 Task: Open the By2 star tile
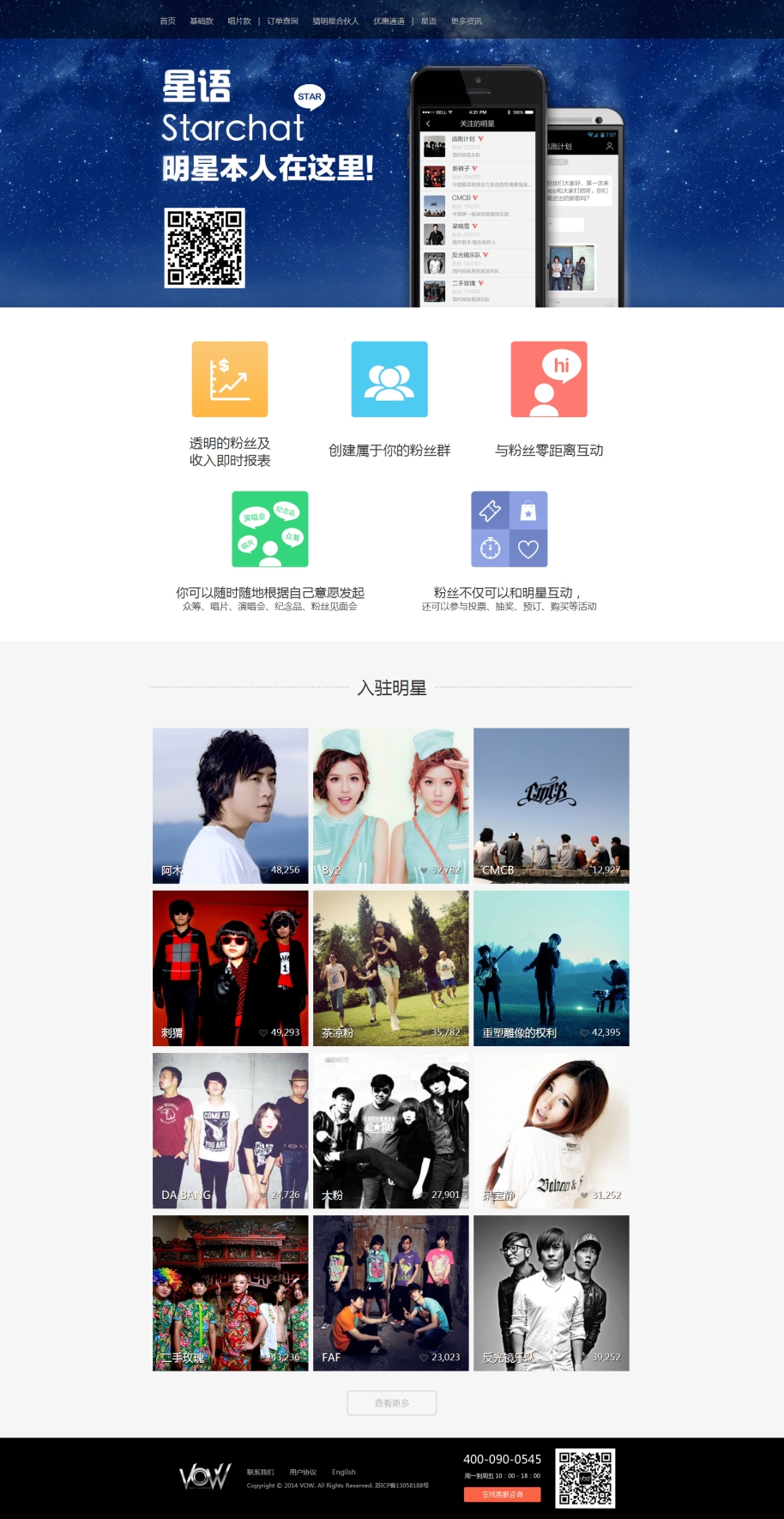click(390, 806)
